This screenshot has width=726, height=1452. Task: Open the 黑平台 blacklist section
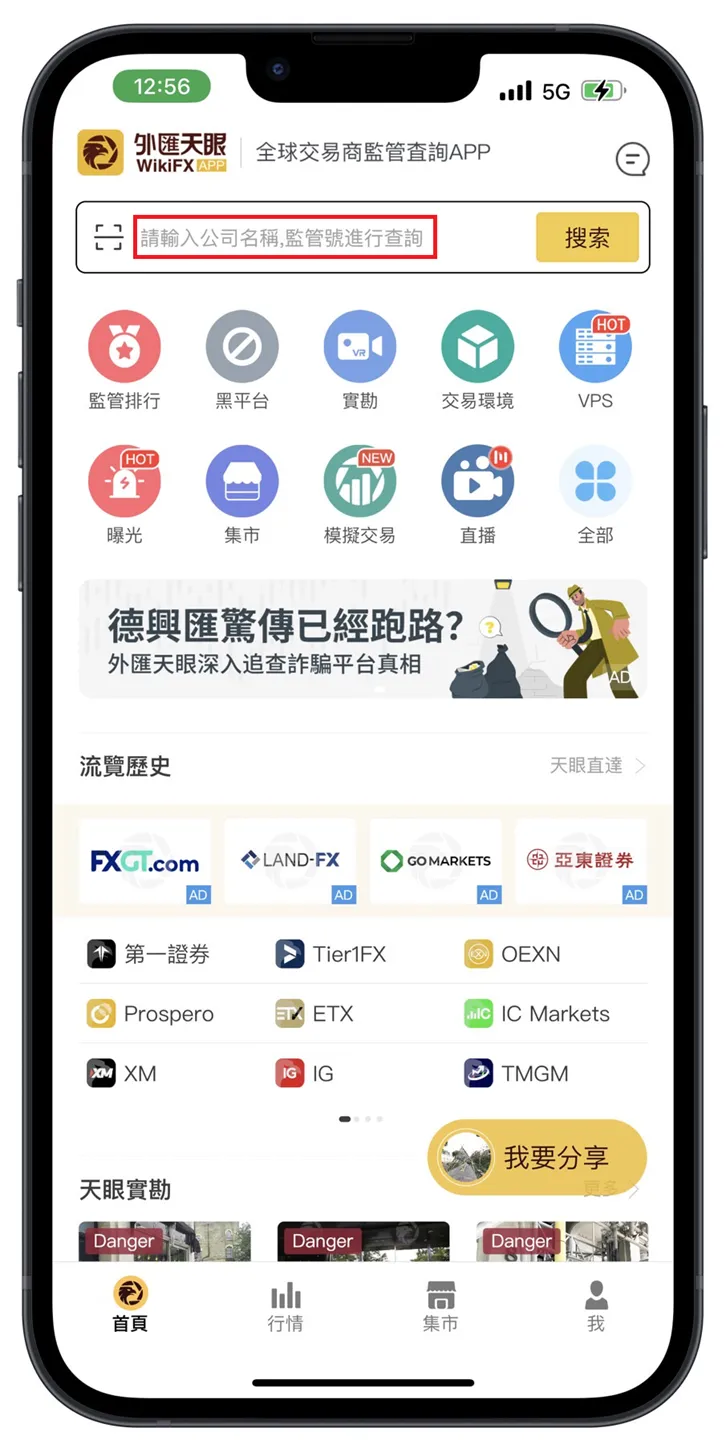(242, 361)
